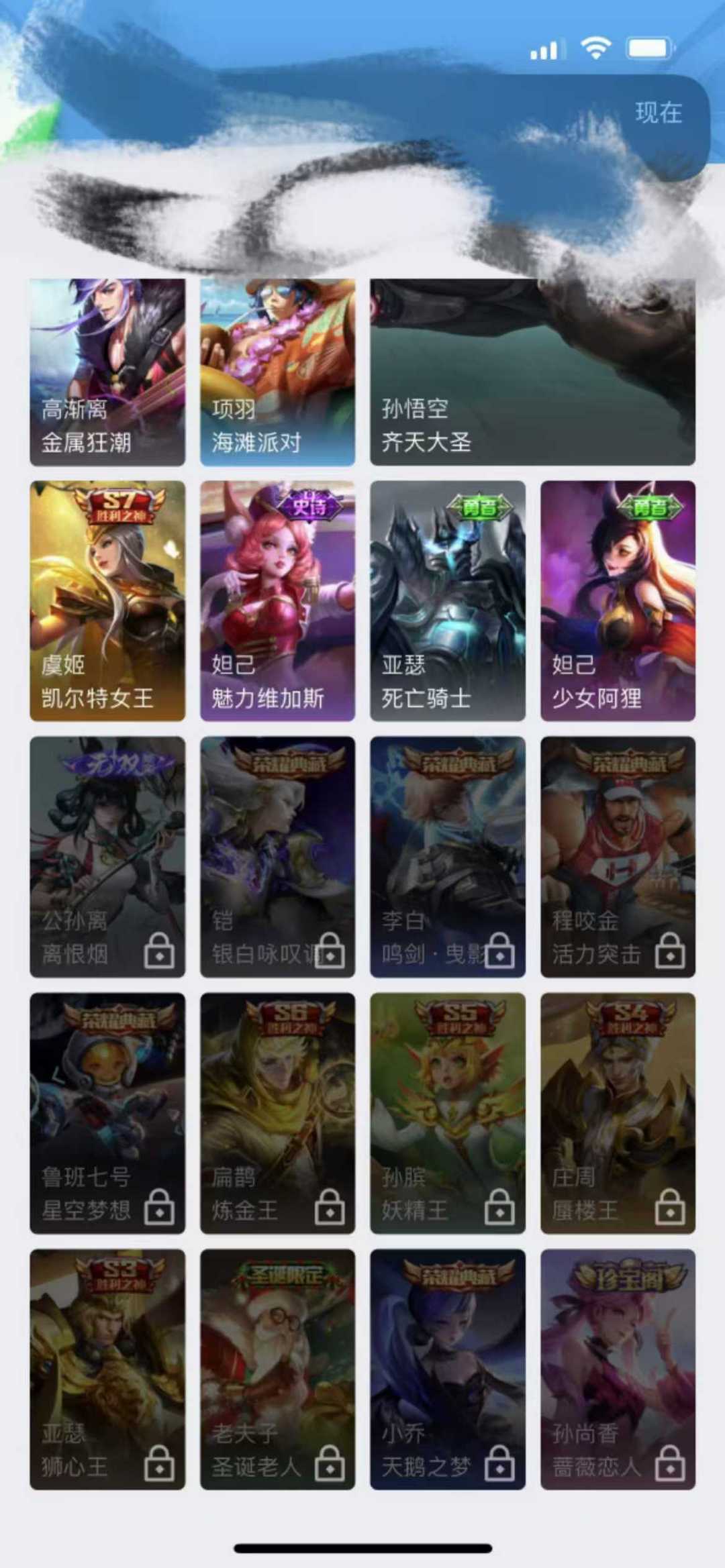The image size is (725, 1568).
Task: Open the 项羽 海滩派对 skin card
Action: pyautogui.click(x=277, y=372)
